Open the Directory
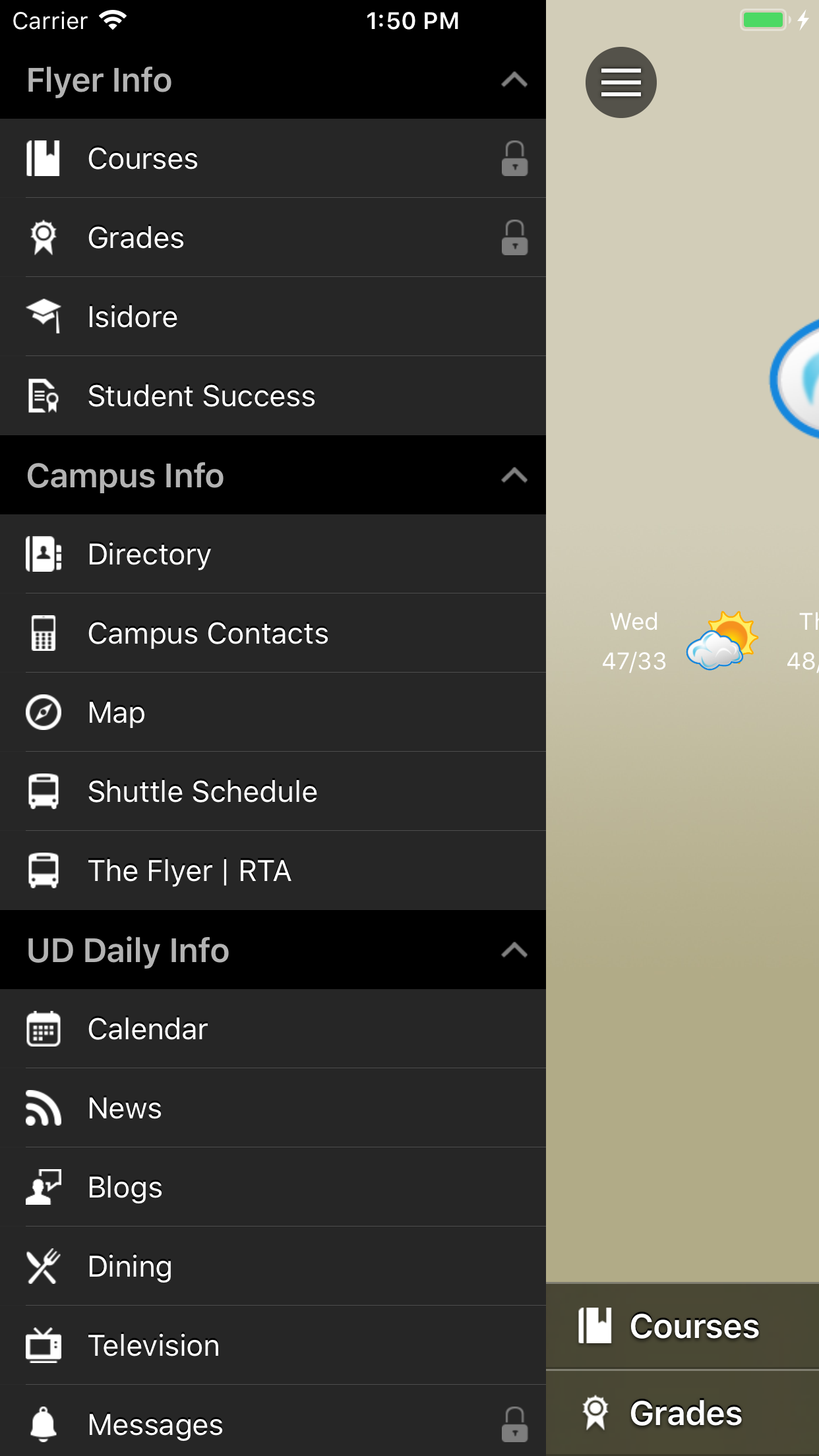This screenshot has height=1456, width=819. click(273, 554)
